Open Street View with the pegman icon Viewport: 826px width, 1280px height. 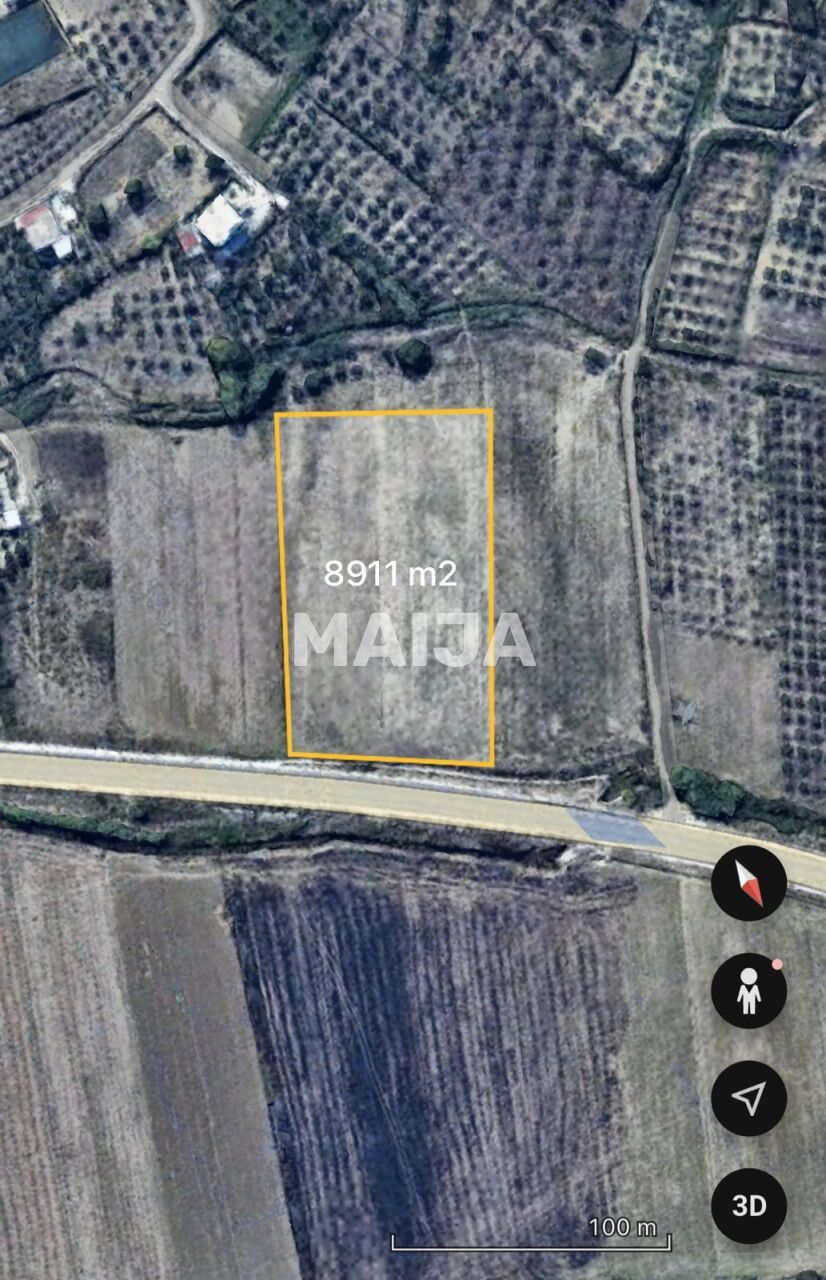click(748, 991)
